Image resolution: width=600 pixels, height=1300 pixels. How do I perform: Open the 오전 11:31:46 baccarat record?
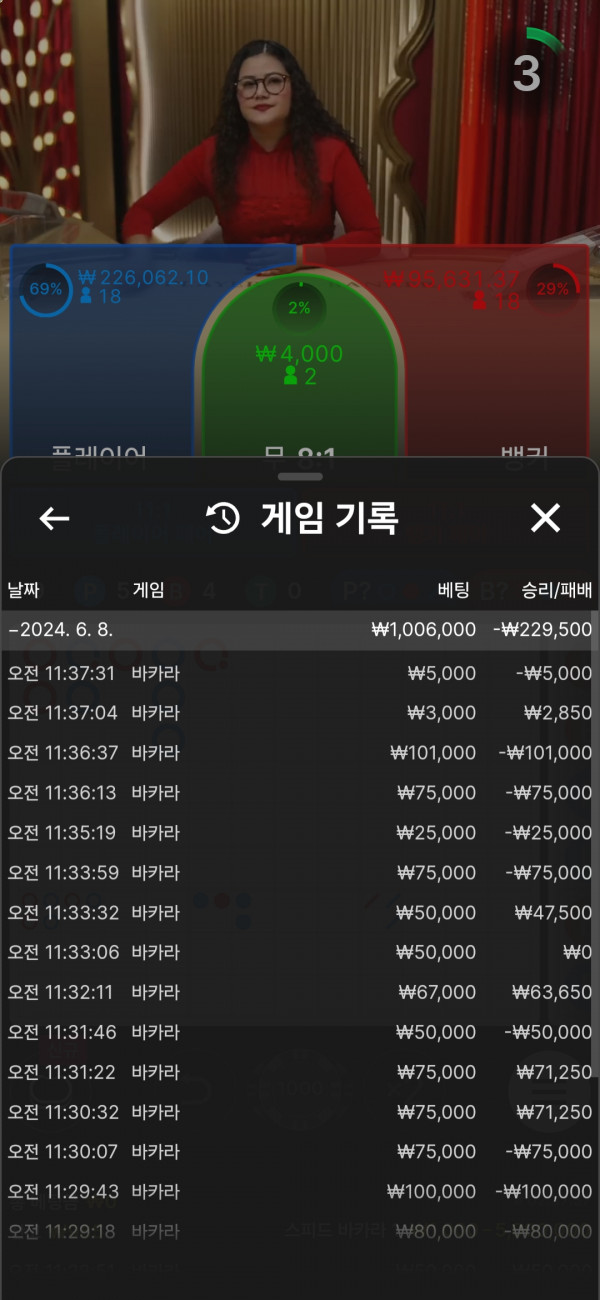(300, 1032)
